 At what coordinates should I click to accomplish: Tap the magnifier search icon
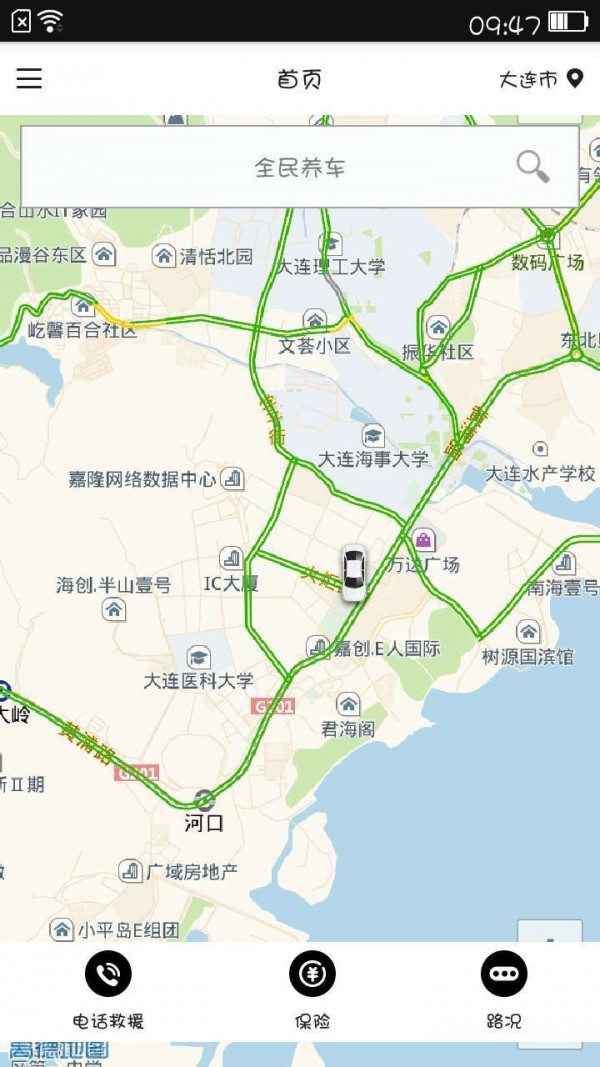[x=533, y=167]
